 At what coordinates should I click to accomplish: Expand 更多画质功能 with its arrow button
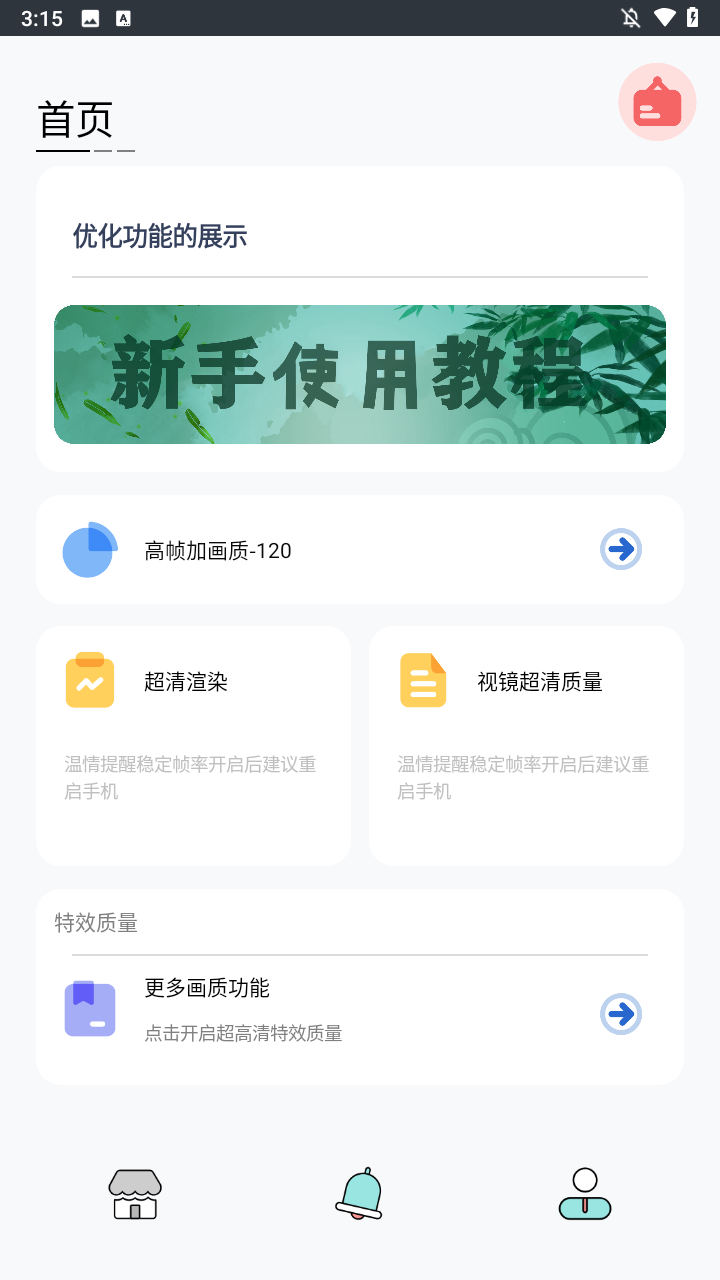[x=621, y=1013]
